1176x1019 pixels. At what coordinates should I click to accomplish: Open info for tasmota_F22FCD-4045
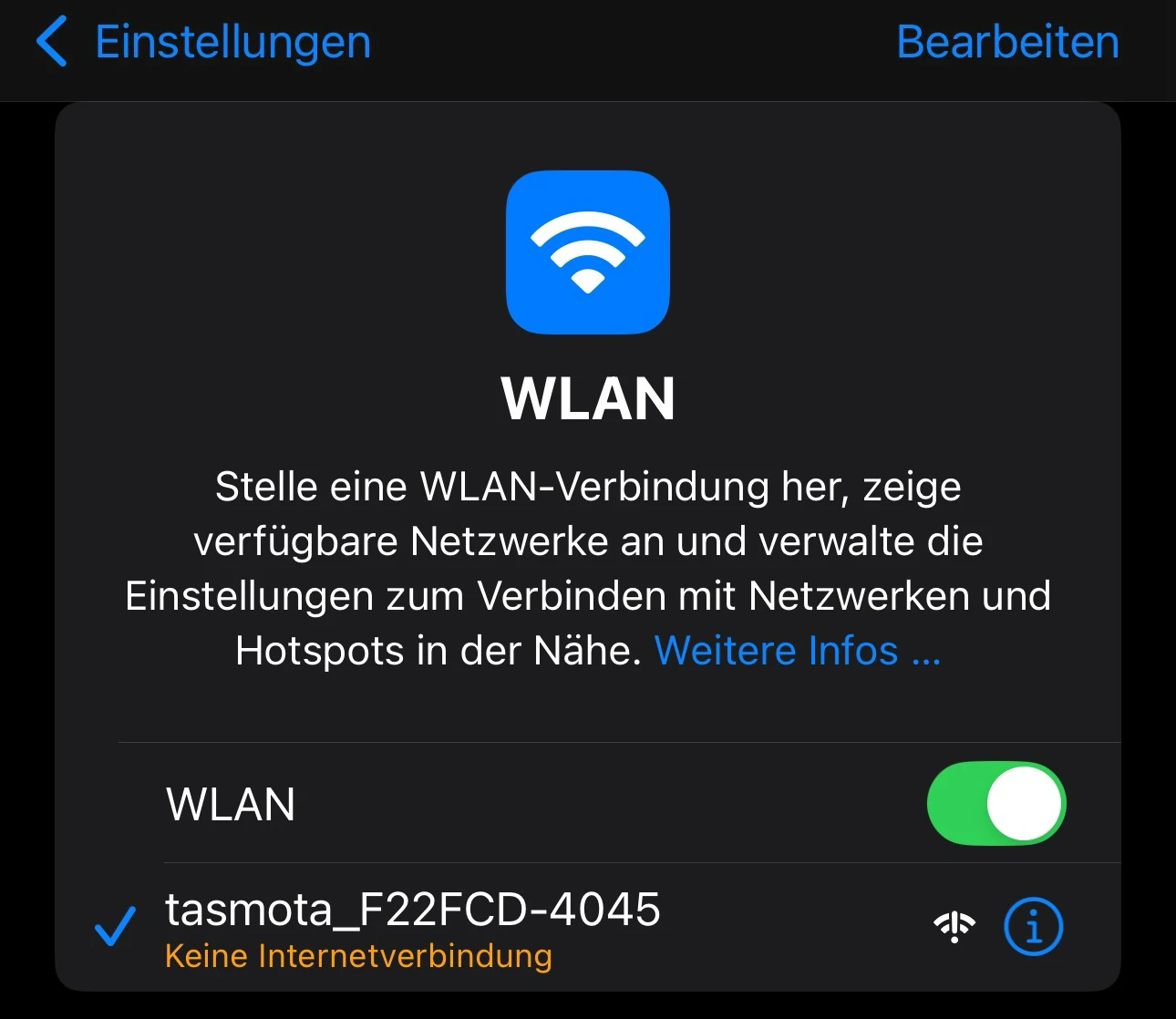(x=1033, y=927)
